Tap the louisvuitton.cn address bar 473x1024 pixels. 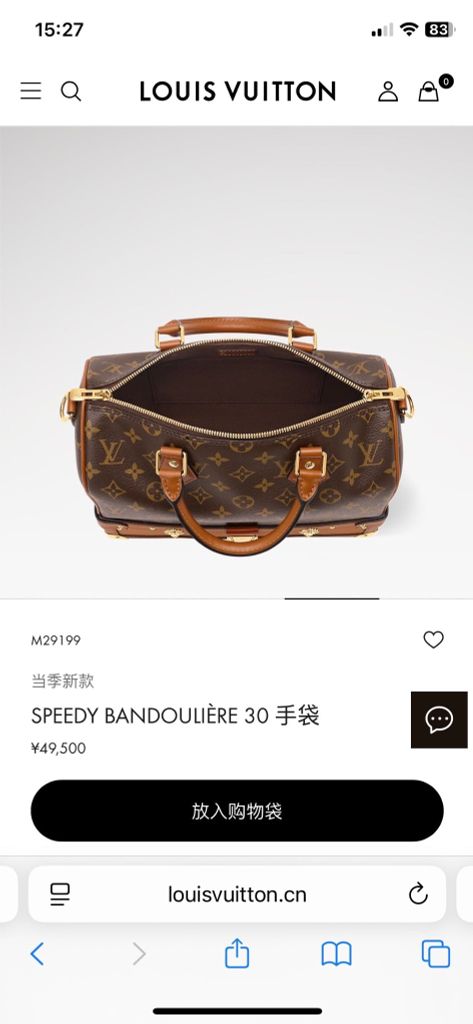coord(237,894)
